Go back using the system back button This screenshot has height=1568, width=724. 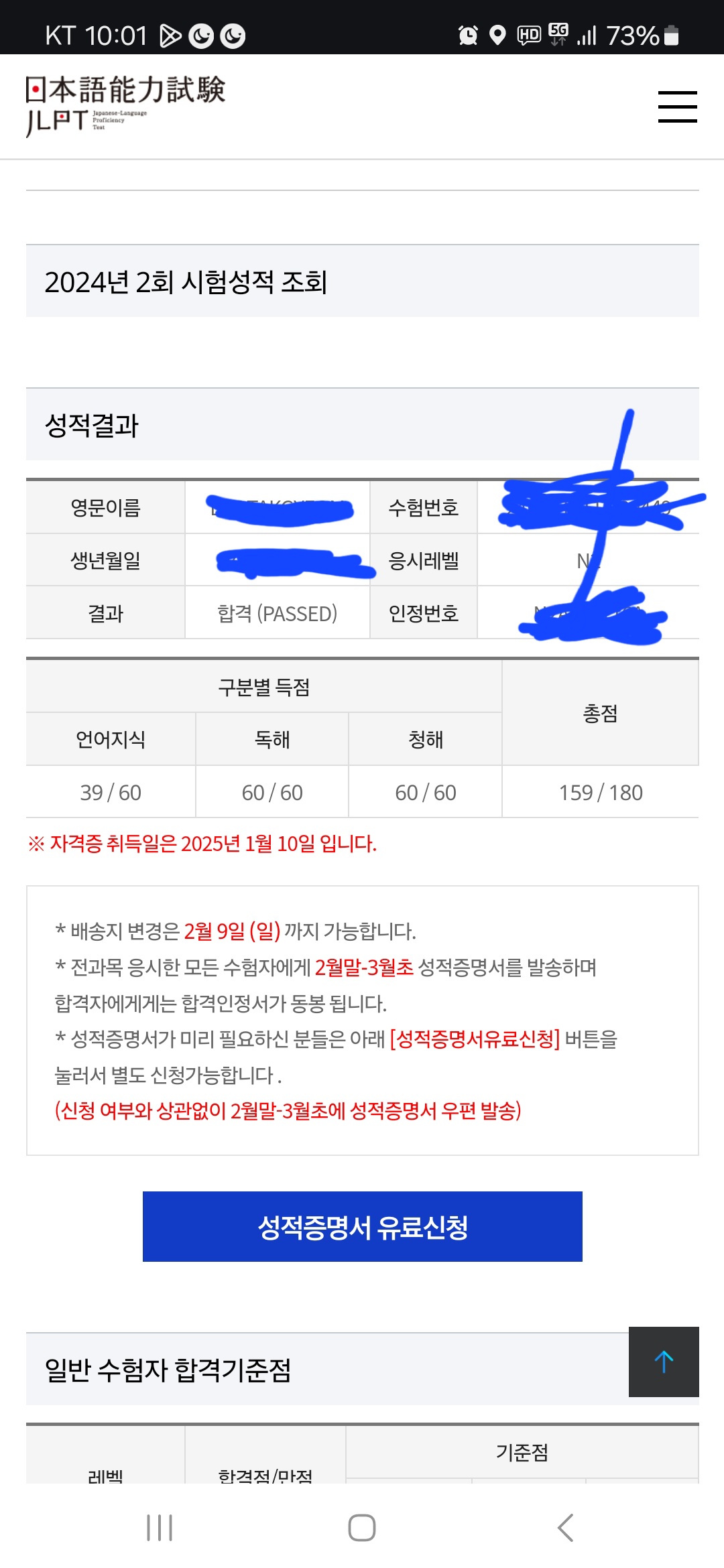pos(565,1528)
